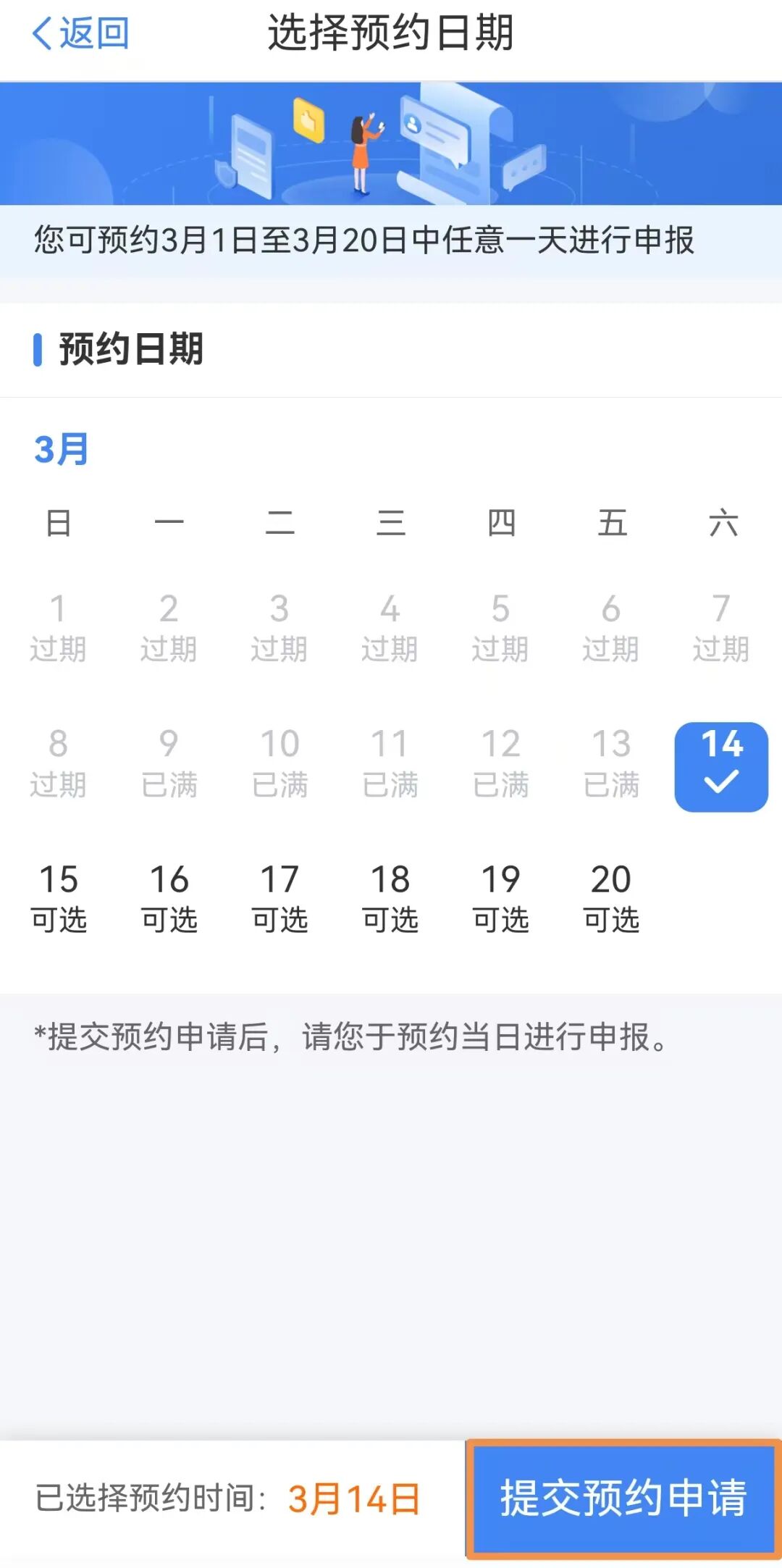Submit the request with 提交预约申请
The image size is (782, 1568).
click(x=623, y=1498)
